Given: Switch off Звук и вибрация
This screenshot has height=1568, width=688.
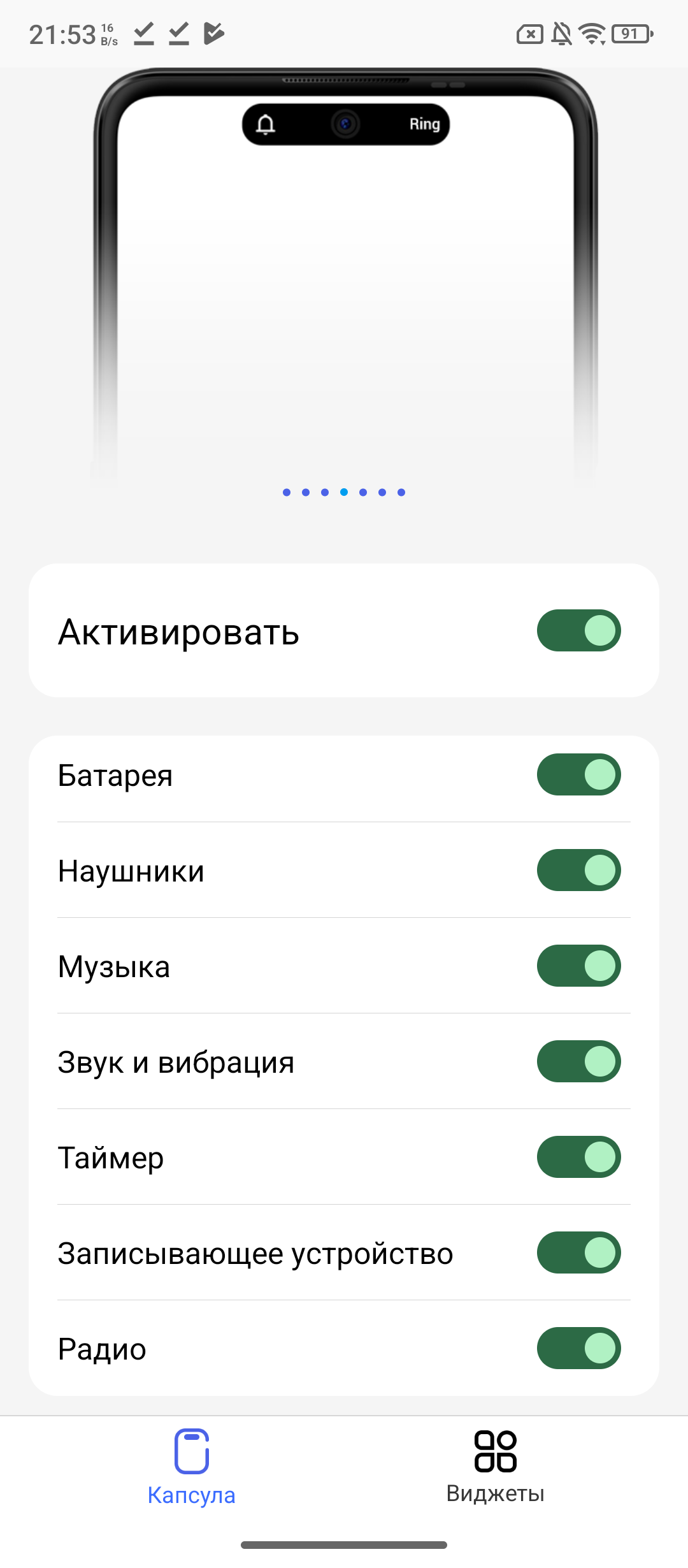Looking at the screenshot, I should [x=578, y=1061].
